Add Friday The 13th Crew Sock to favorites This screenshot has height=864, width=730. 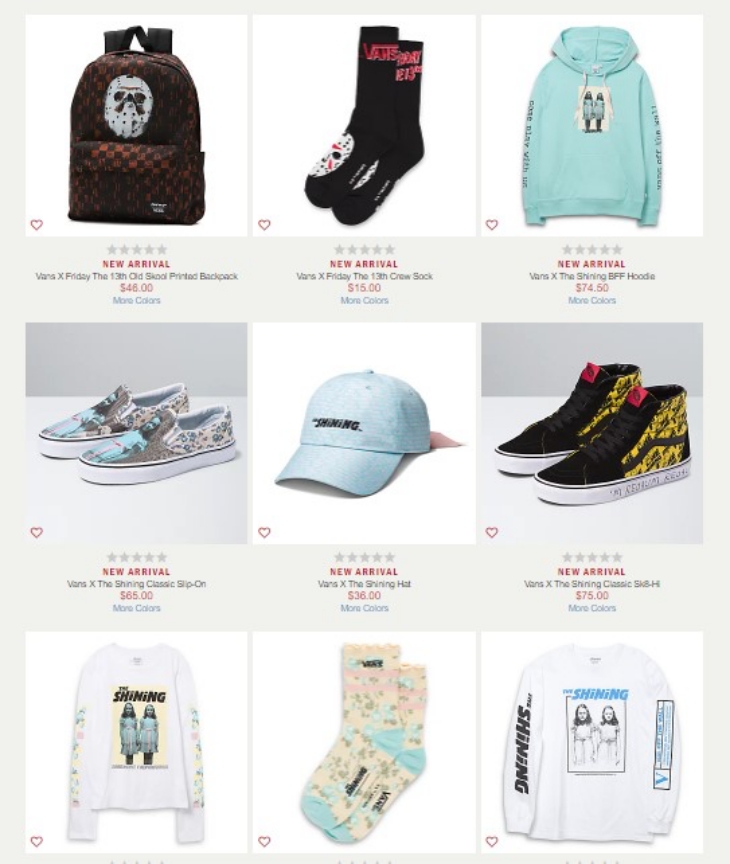click(264, 225)
